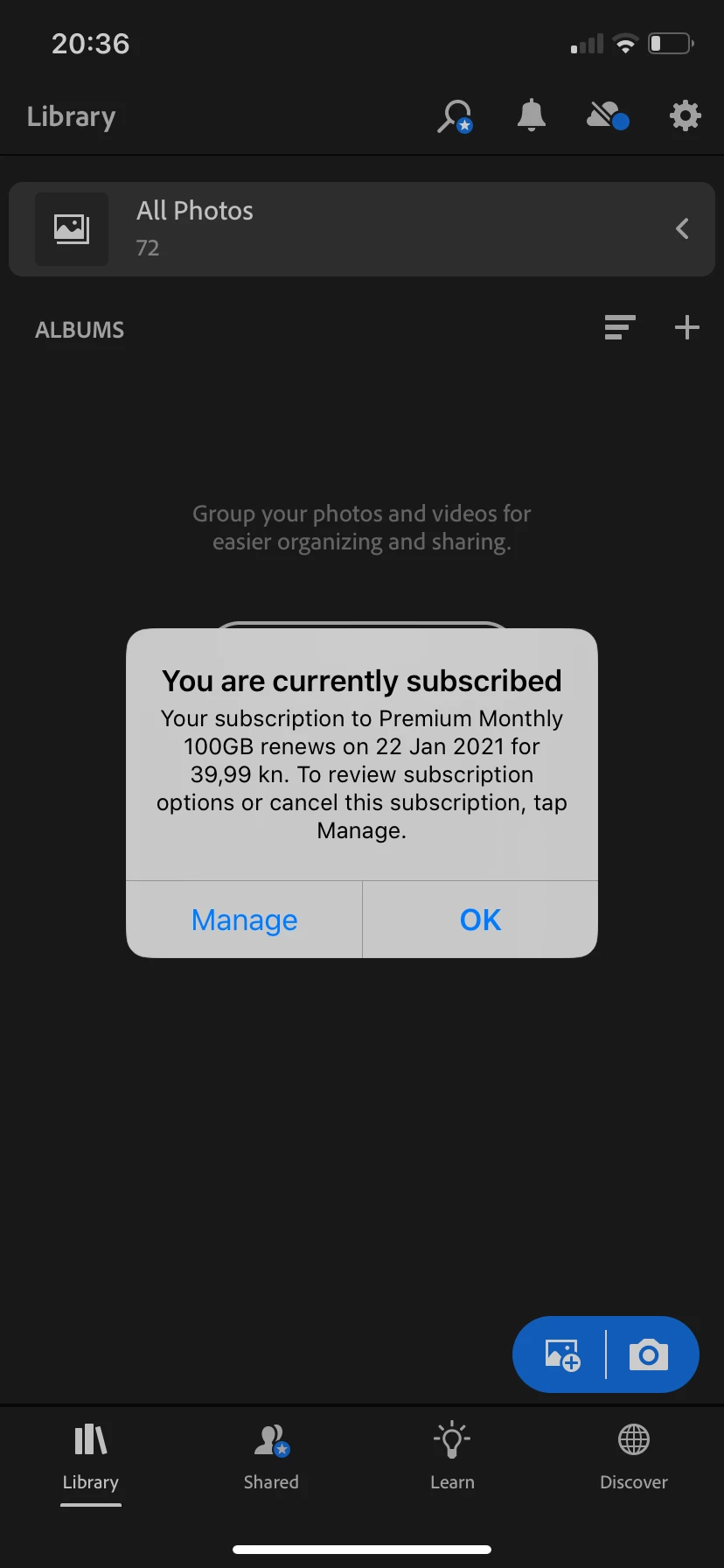Open the camera button

[x=649, y=1354]
